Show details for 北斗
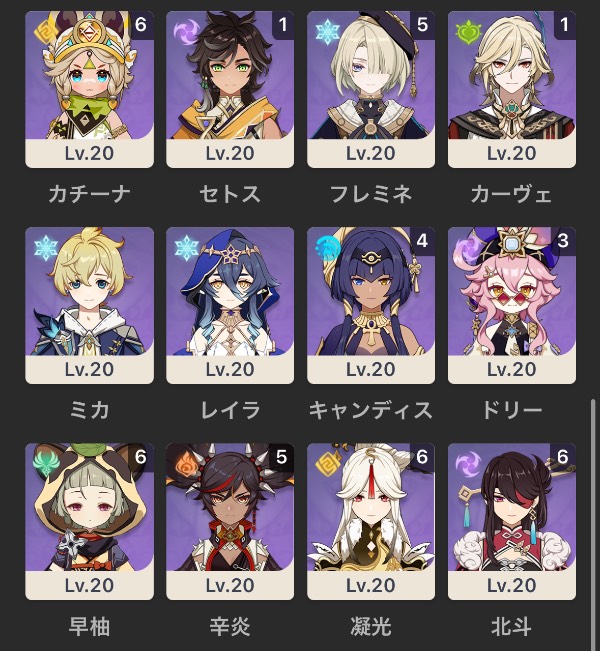Image resolution: width=600 pixels, height=651 pixels. (512, 520)
